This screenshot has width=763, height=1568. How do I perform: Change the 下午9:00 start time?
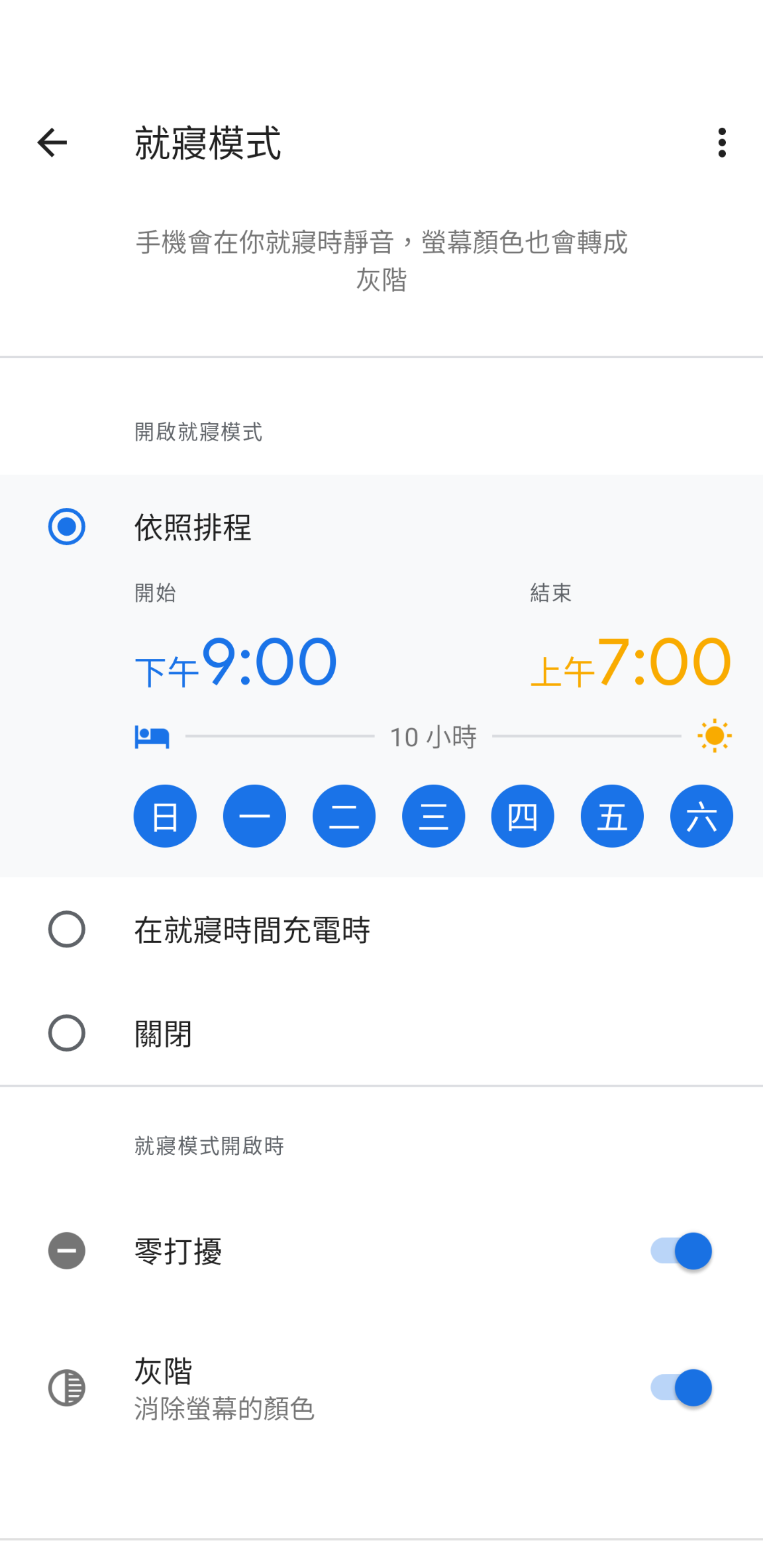click(x=236, y=662)
